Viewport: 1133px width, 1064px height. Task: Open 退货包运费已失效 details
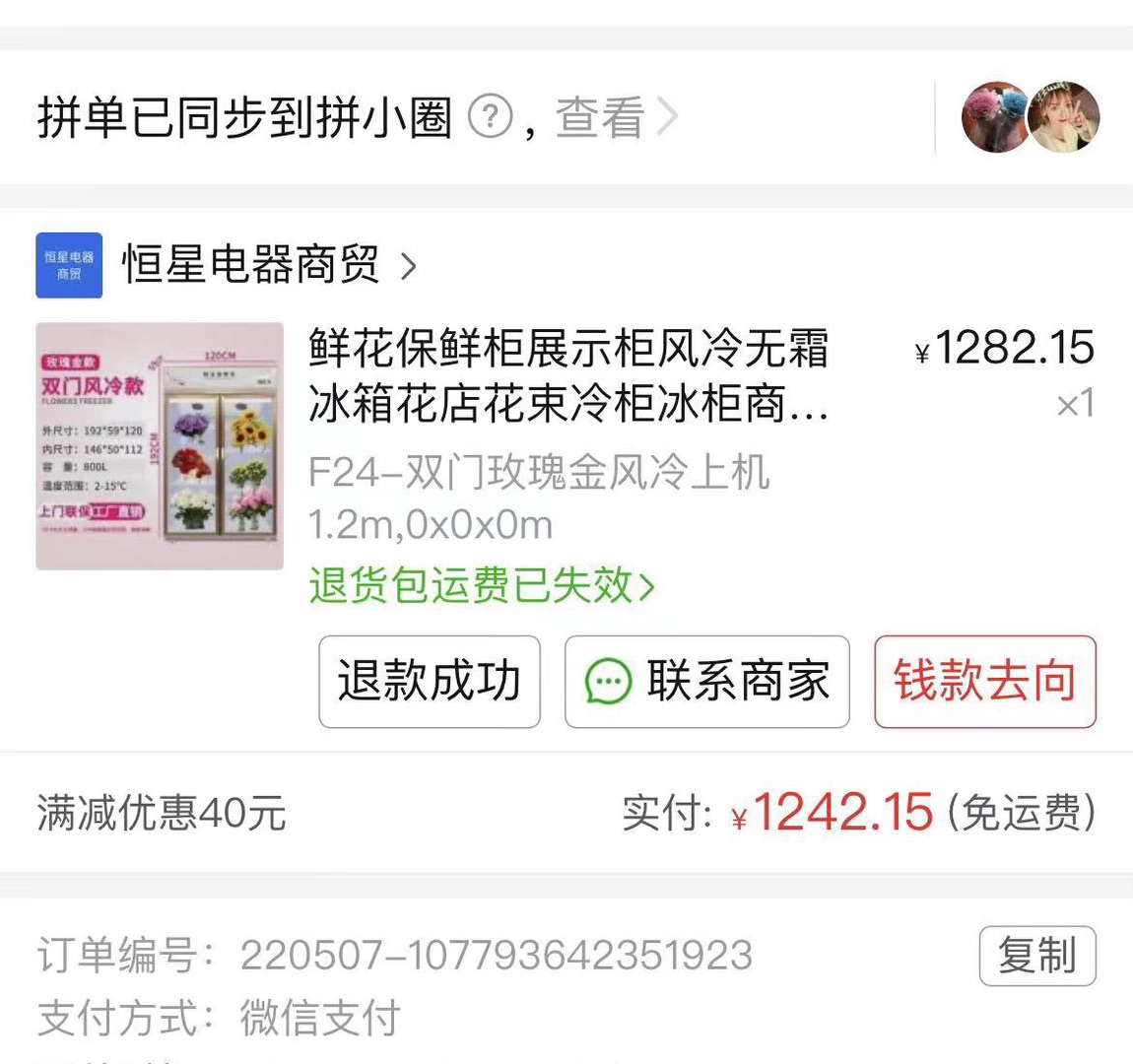tap(481, 585)
